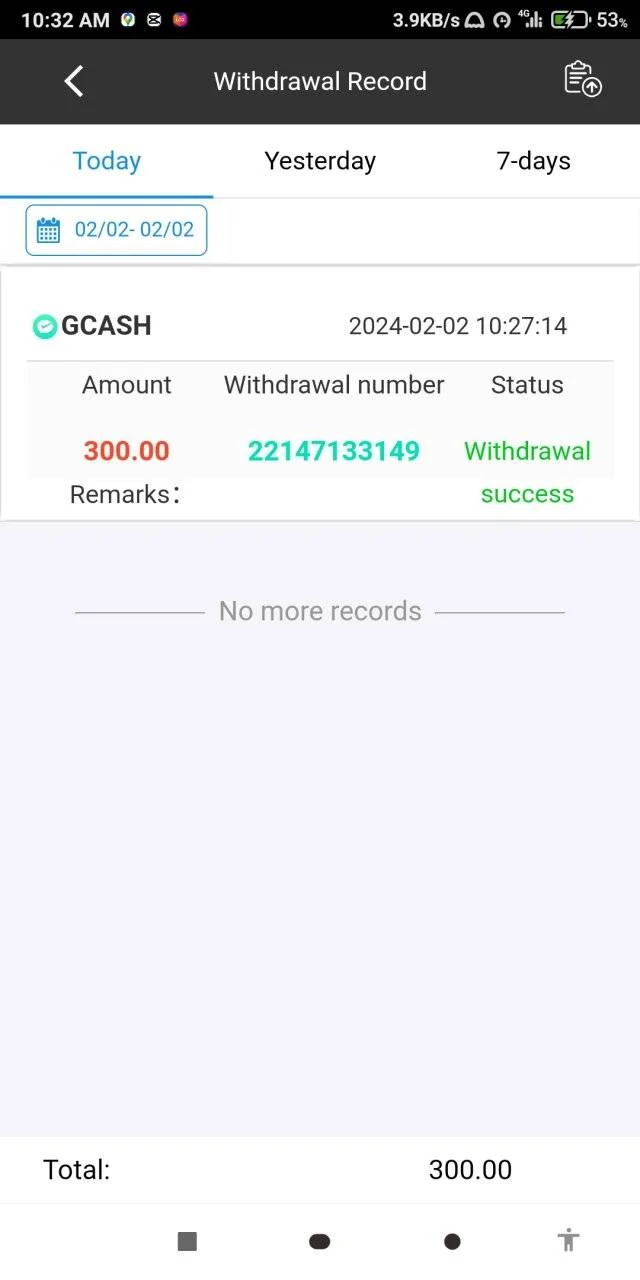Show the 7-days records
640x1280 pixels.
pyautogui.click(x=533, y=161)
